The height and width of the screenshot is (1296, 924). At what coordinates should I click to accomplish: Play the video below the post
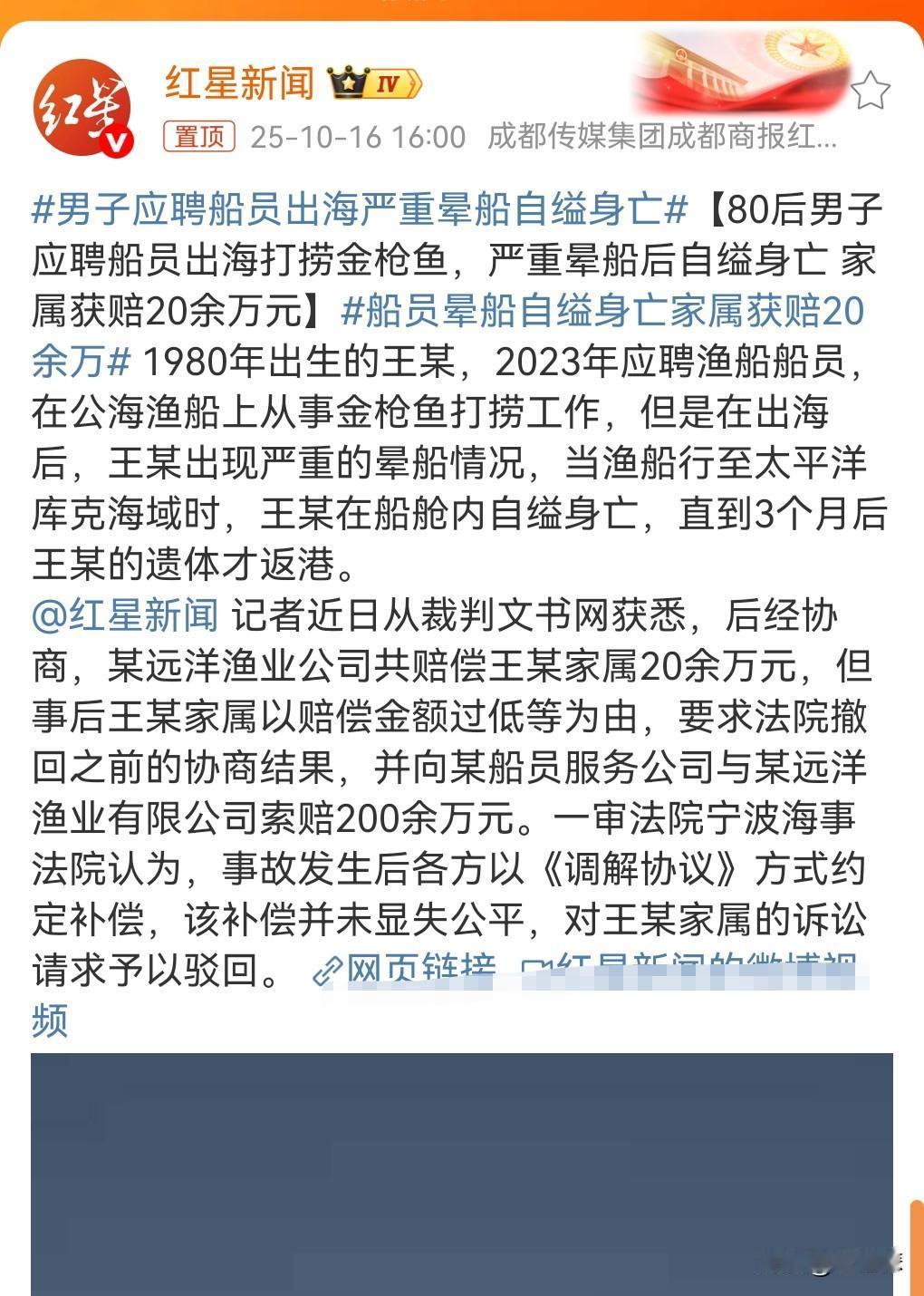click(461, 1173)
